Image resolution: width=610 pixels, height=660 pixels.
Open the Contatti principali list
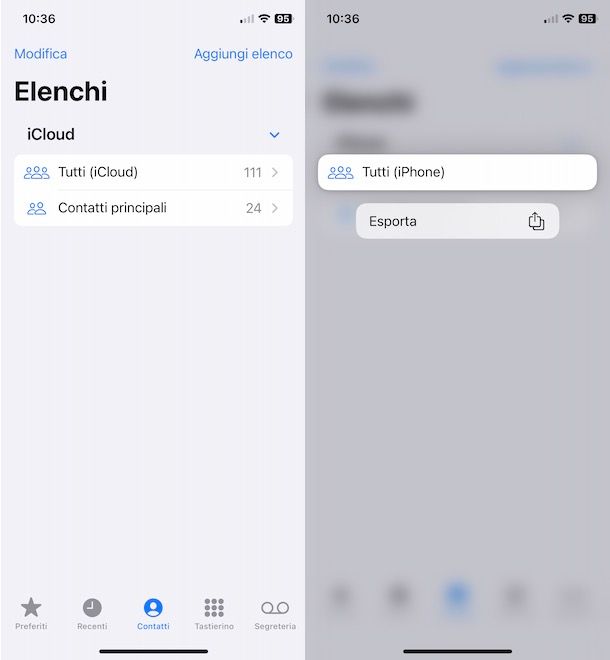(153, 208)
